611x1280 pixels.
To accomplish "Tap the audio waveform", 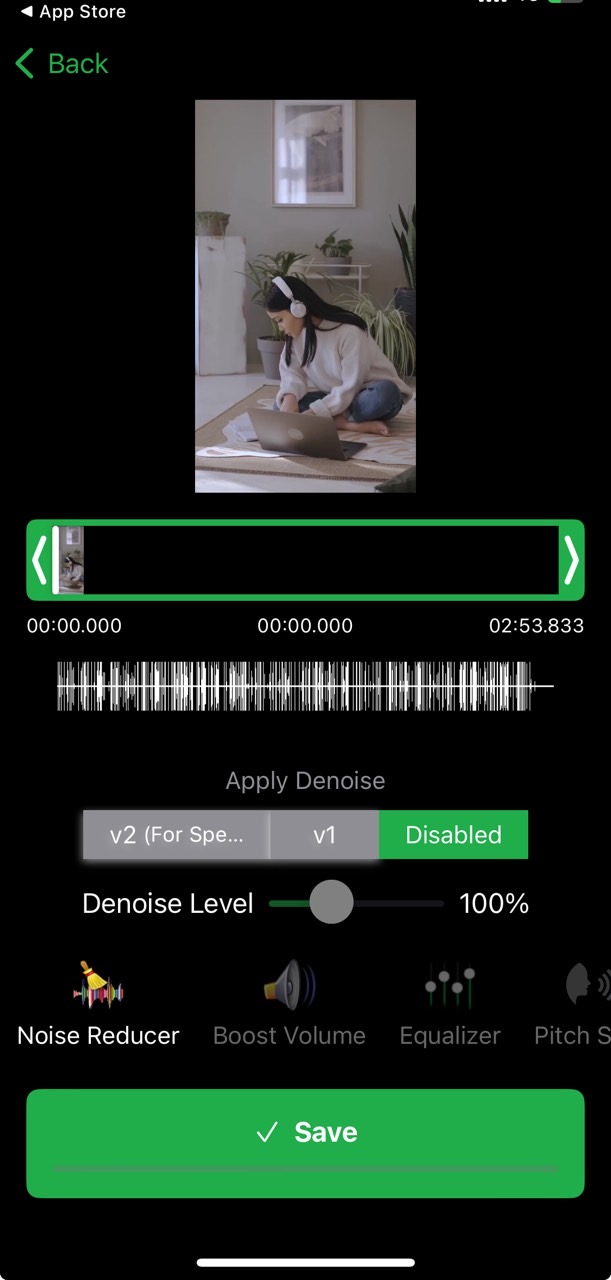I will 305,686.
